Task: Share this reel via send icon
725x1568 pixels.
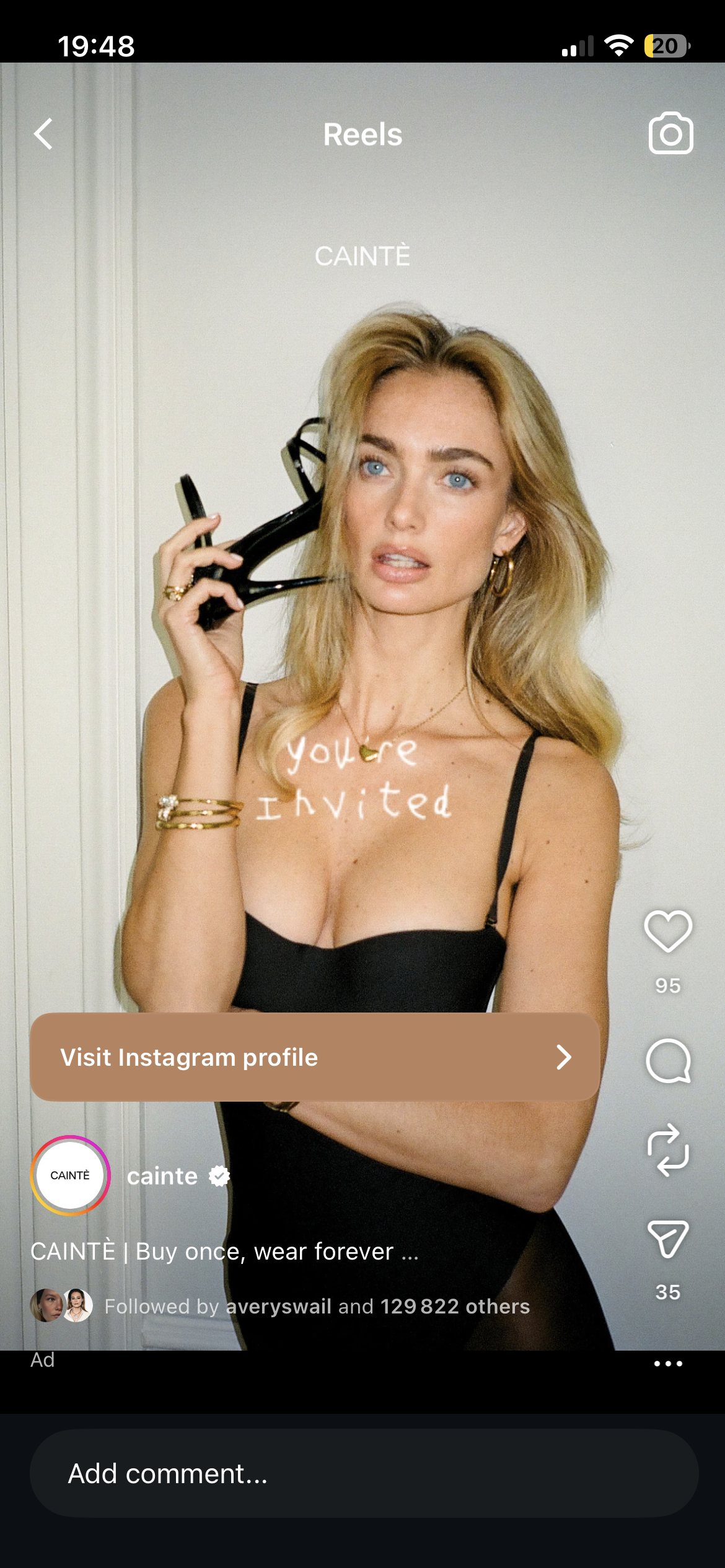Action: [x=667, y=1239]
